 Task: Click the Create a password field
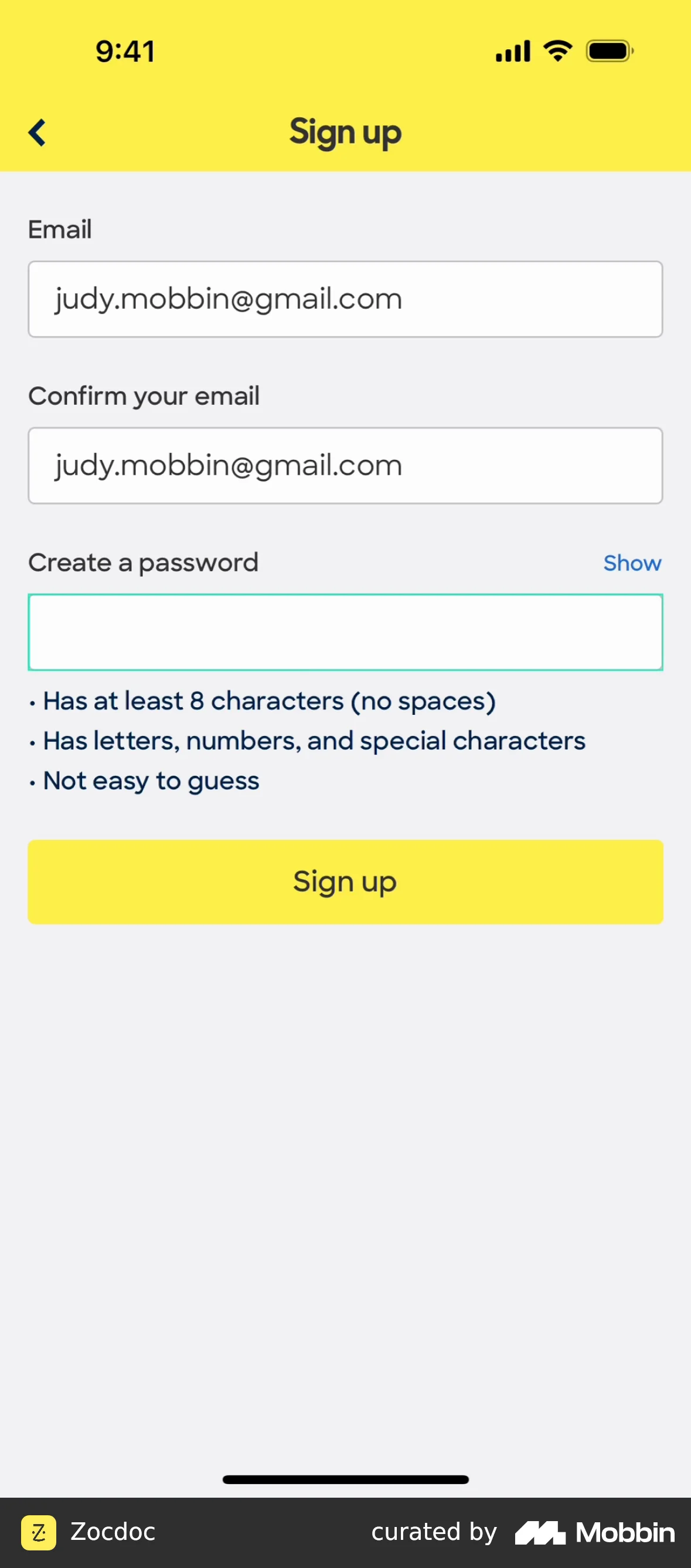click(x=345, y=632)
